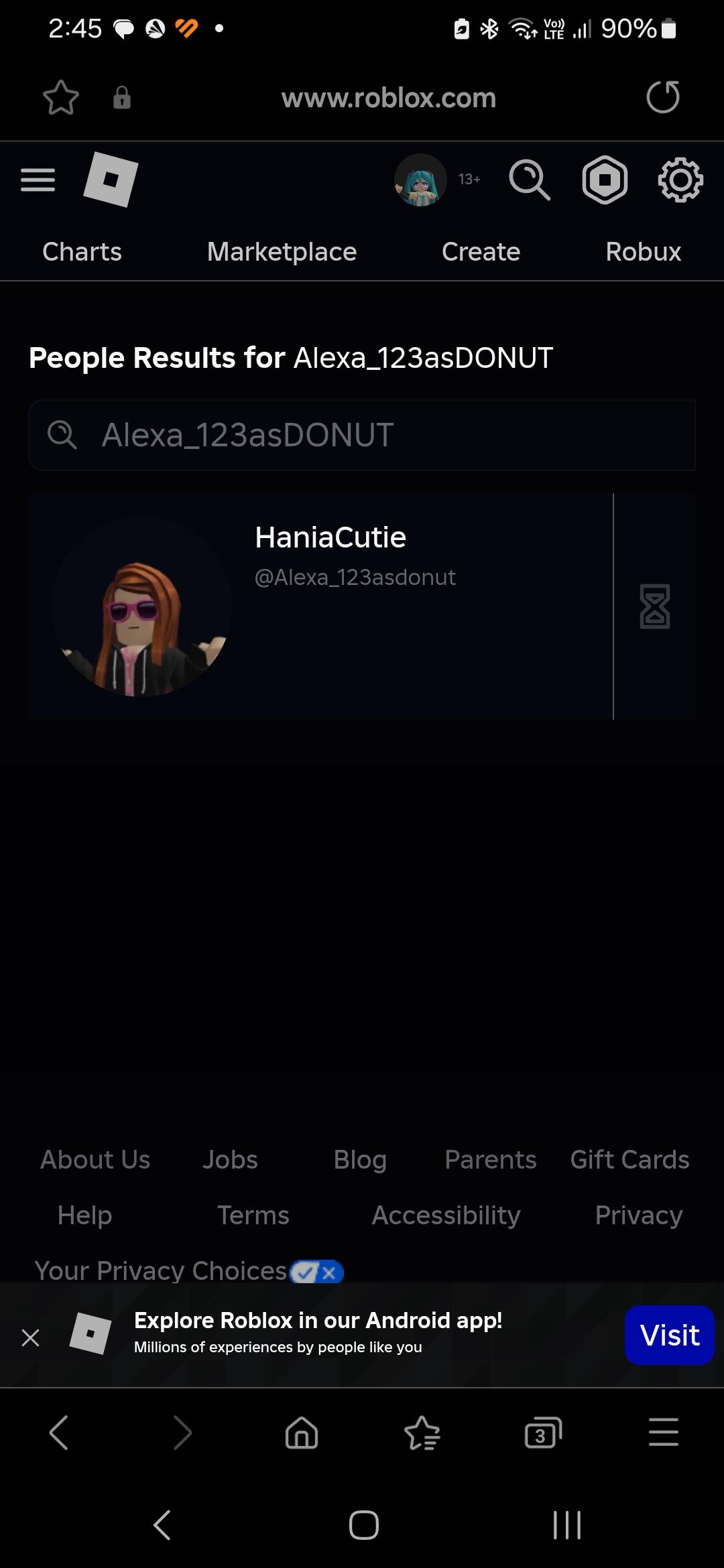The height and width of the screenshot is (1568, 724).
Task: Focus the people search field
Action: tap(362, 435)
